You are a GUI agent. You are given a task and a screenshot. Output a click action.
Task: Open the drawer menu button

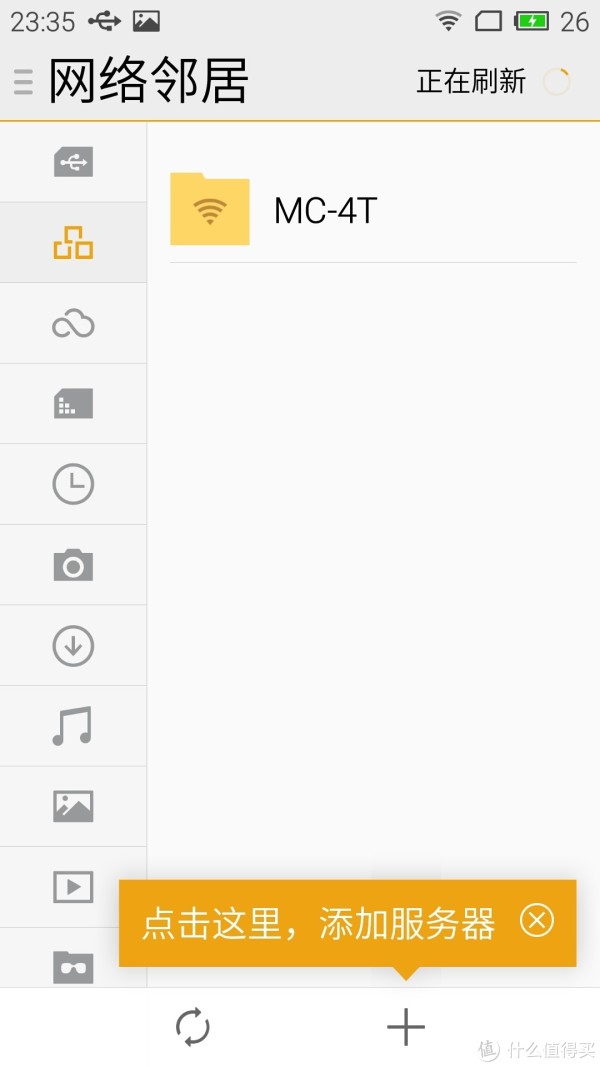click(x=23, y=82)
